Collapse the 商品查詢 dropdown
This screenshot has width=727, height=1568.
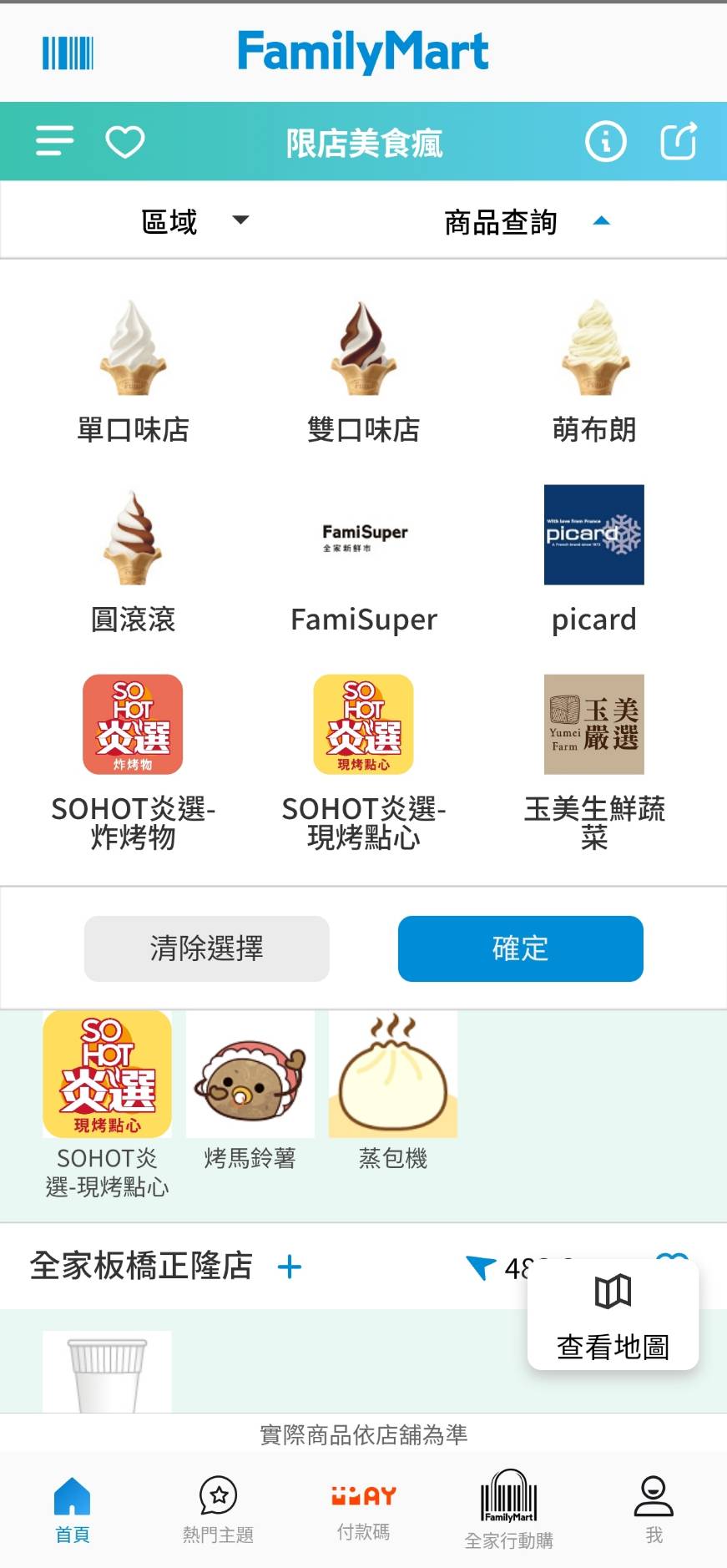click(526, 222)
